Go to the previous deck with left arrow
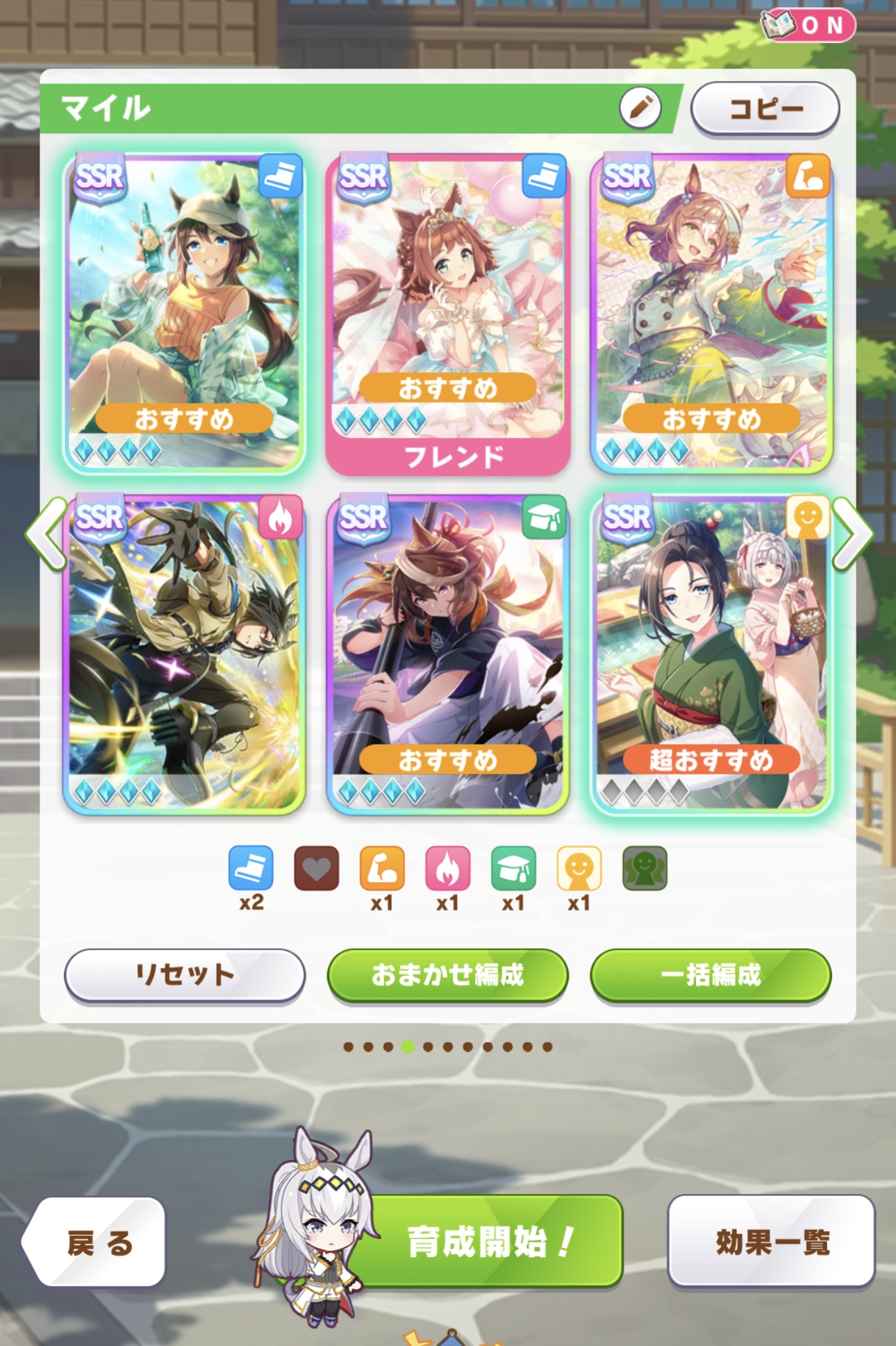The width and height of the screenshot is (896, 1346). pyautogui.click(x=45, y=533)
